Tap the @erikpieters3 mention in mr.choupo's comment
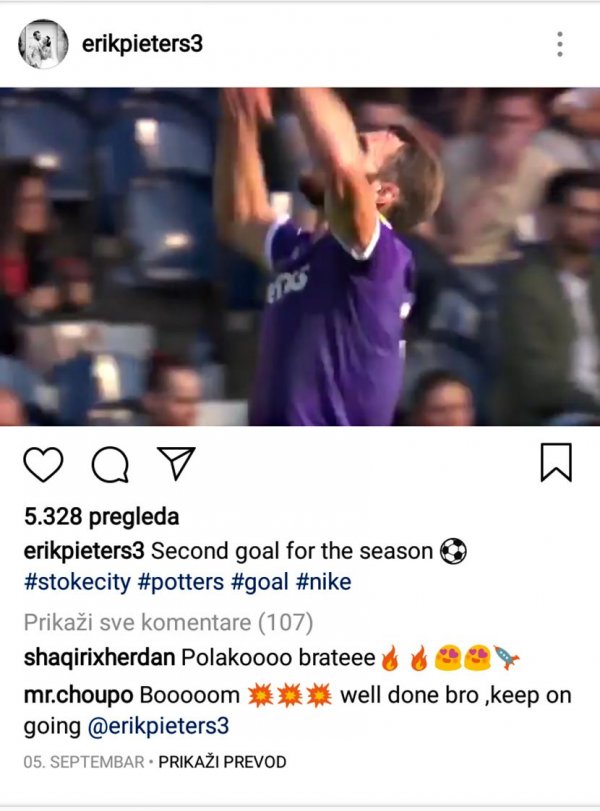The height and width of the screenshot is (811, 600). tap(159, 724)
